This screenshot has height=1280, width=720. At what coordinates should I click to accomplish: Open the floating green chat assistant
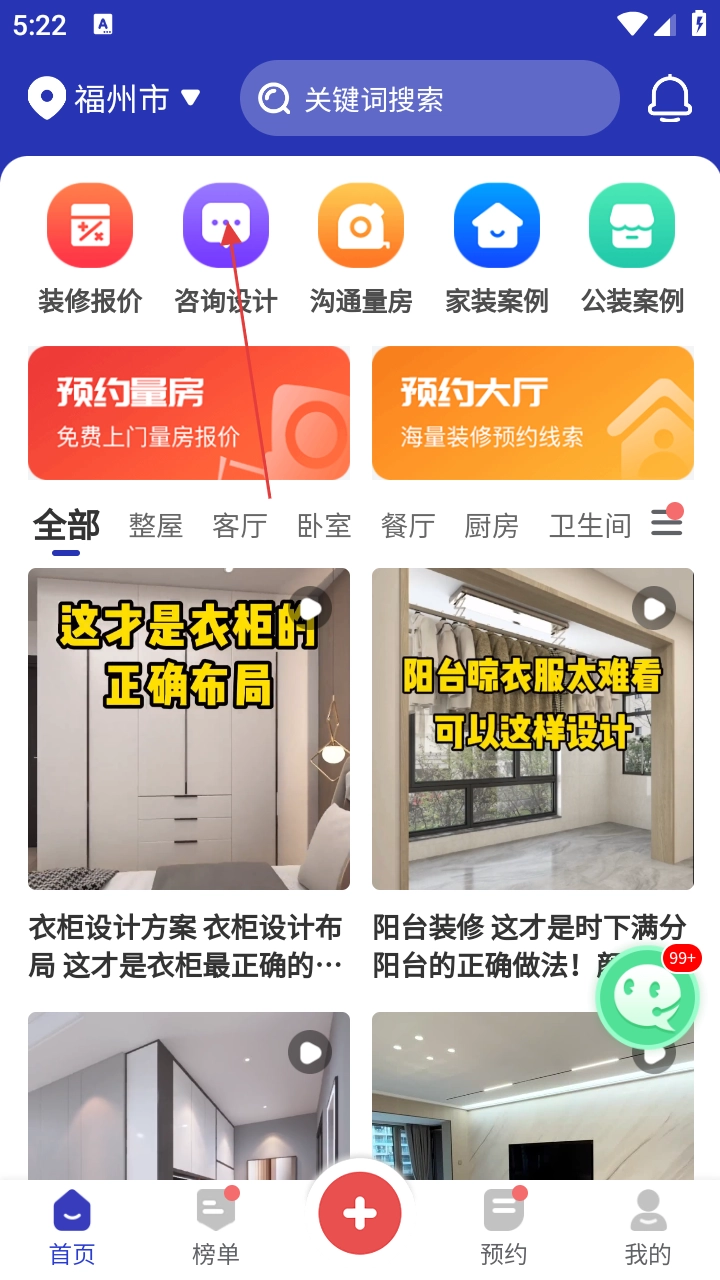(x=646, y=997)
